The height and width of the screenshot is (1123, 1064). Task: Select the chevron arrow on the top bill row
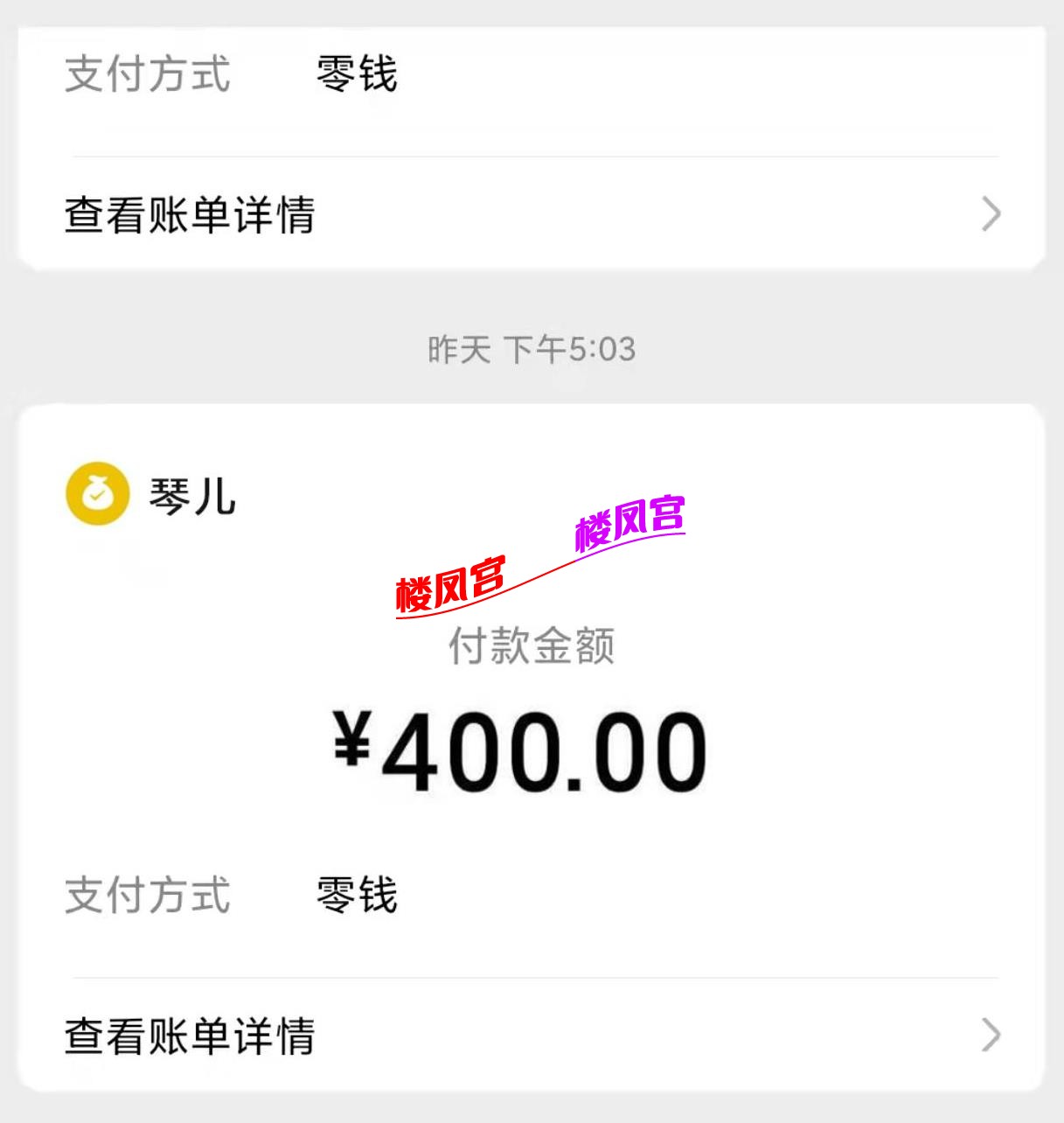[992, 213]
